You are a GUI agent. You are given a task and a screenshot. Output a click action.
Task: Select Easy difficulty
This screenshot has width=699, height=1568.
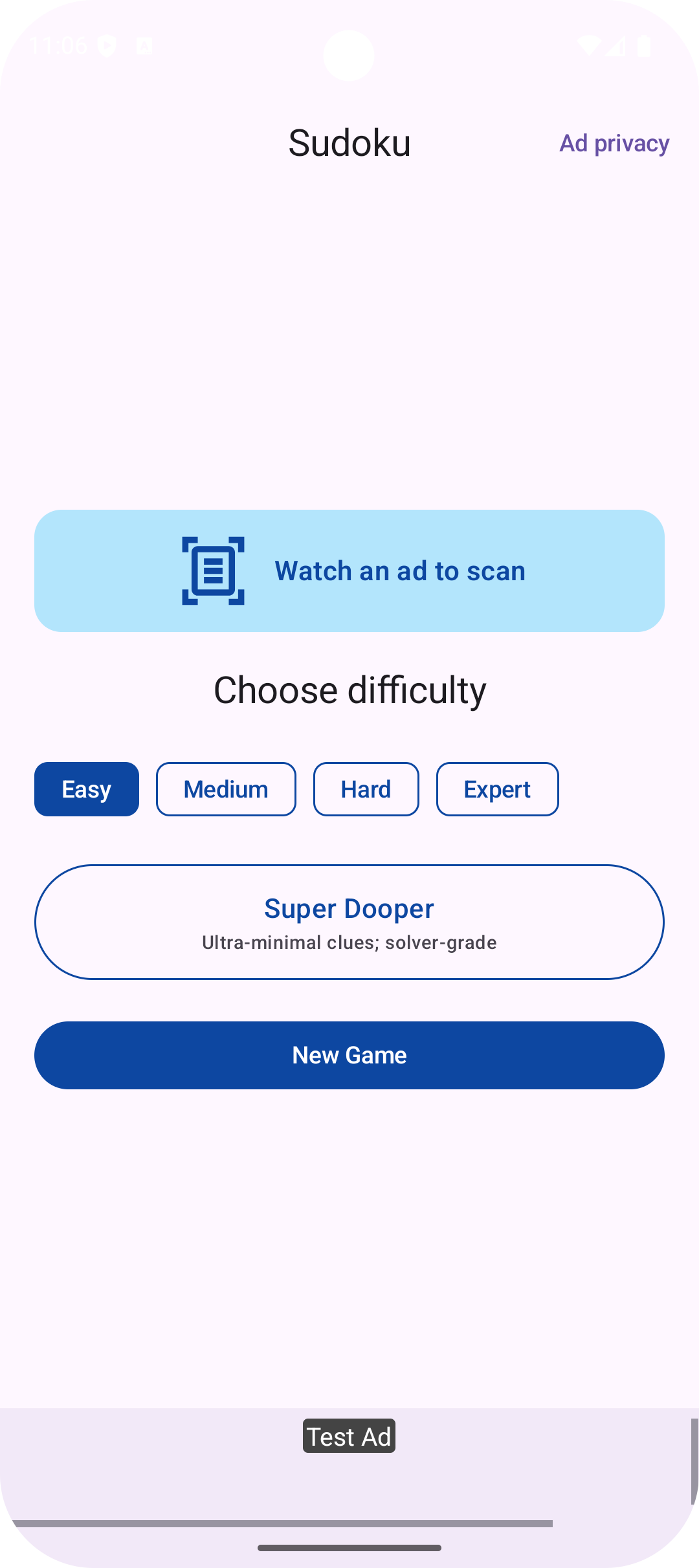click(87, 789)
